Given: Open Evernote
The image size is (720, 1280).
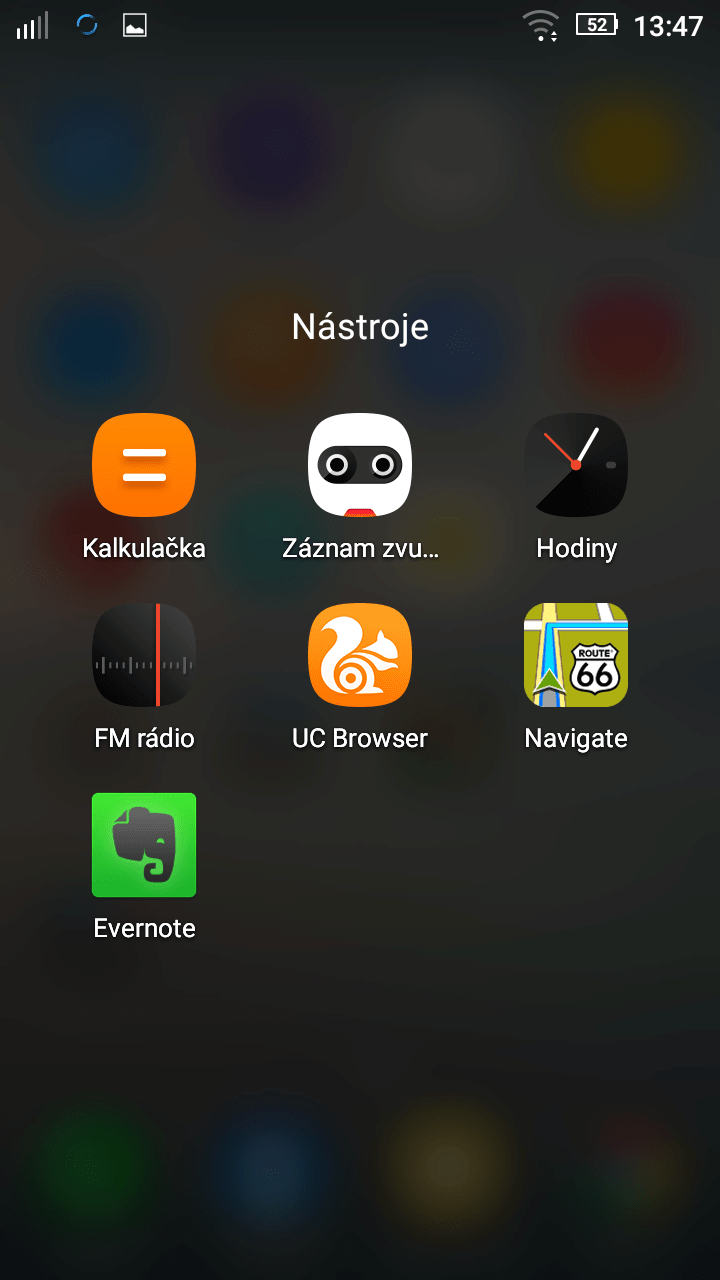Looking at the screenshot, I should click(144, 846).
